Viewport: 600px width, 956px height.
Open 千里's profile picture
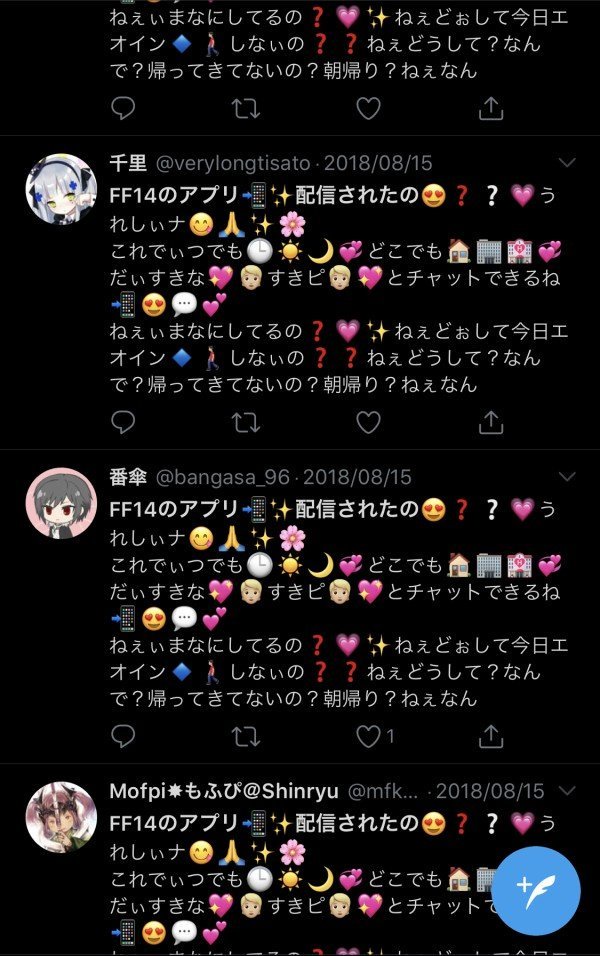61,189
